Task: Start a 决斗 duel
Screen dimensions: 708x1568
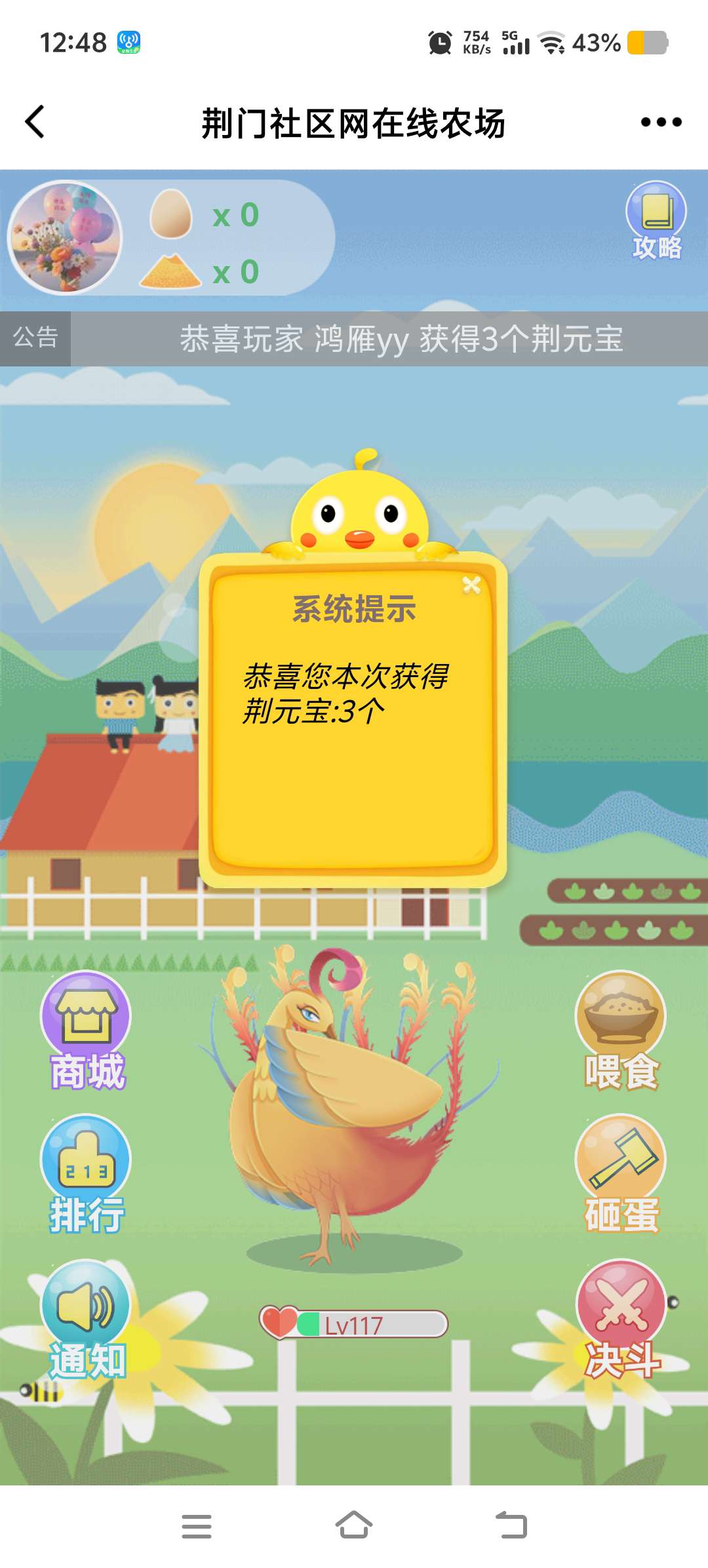Action: [621, 1319]
